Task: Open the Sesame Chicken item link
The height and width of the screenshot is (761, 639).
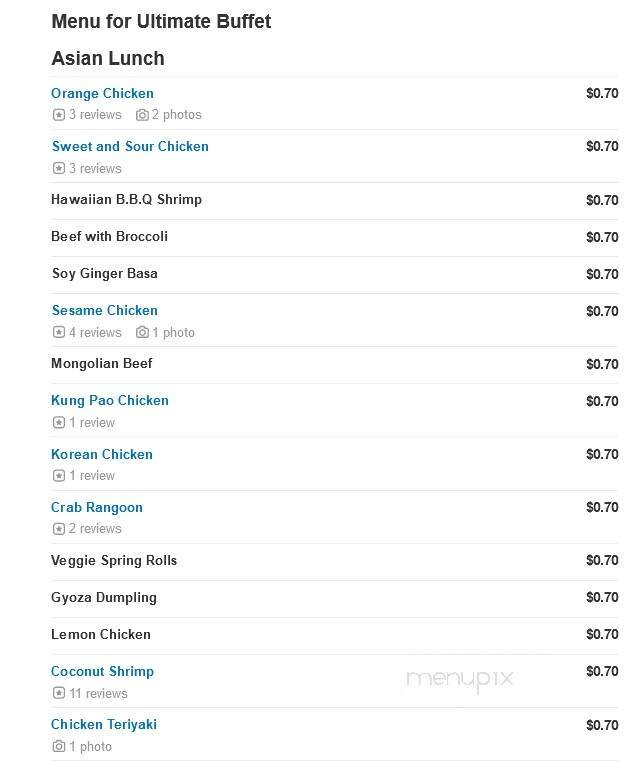Action: point(104,311)
